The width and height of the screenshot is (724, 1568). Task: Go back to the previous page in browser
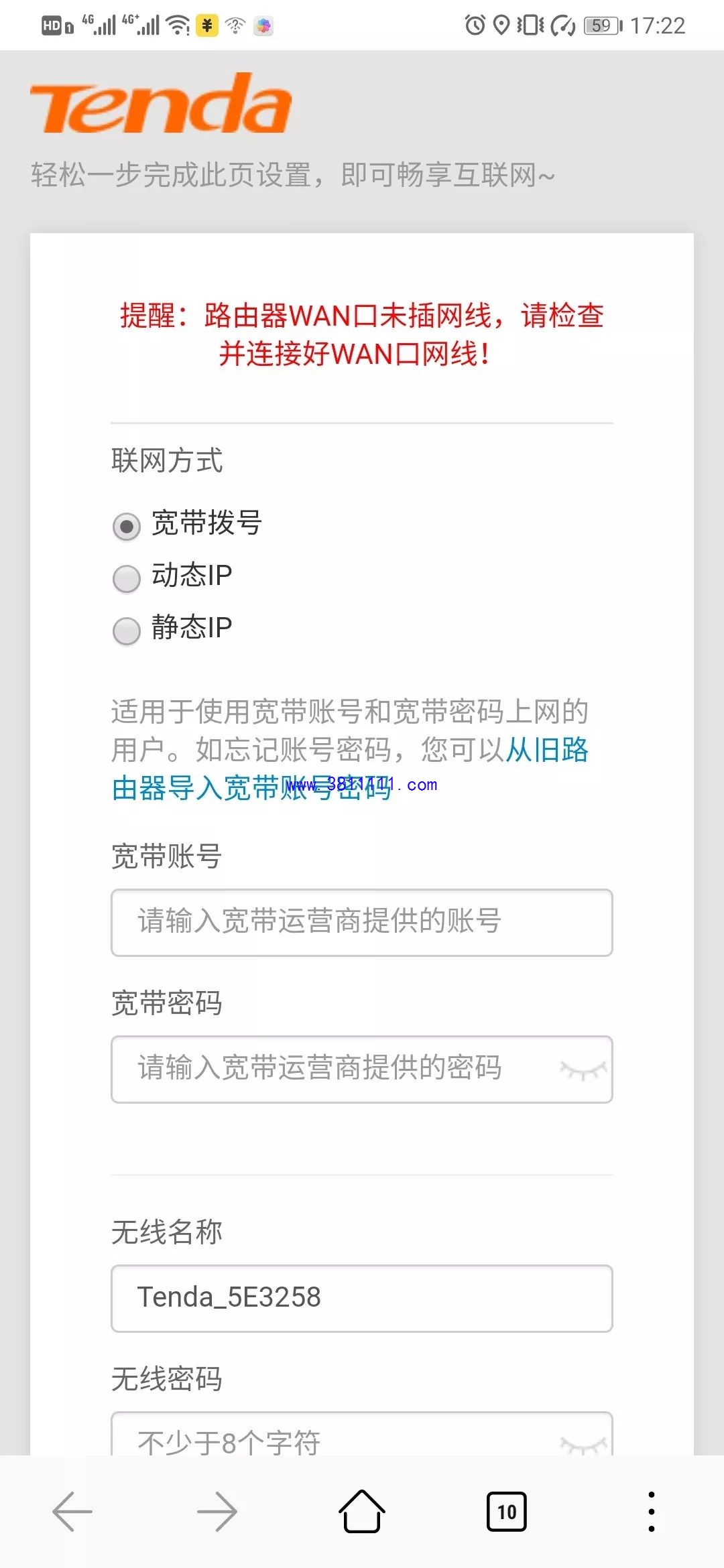72,1512
